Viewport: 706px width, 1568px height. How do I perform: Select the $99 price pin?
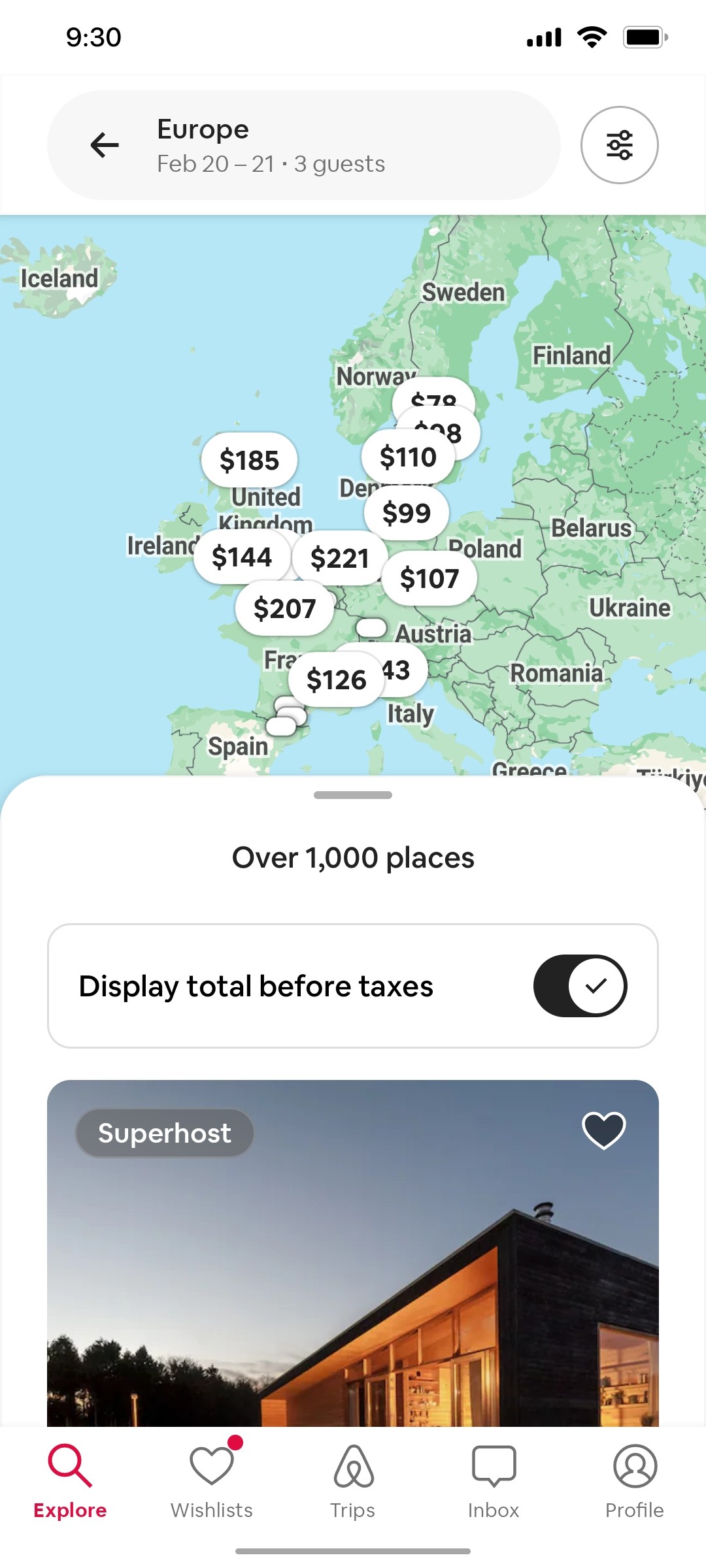pos(407,513)
